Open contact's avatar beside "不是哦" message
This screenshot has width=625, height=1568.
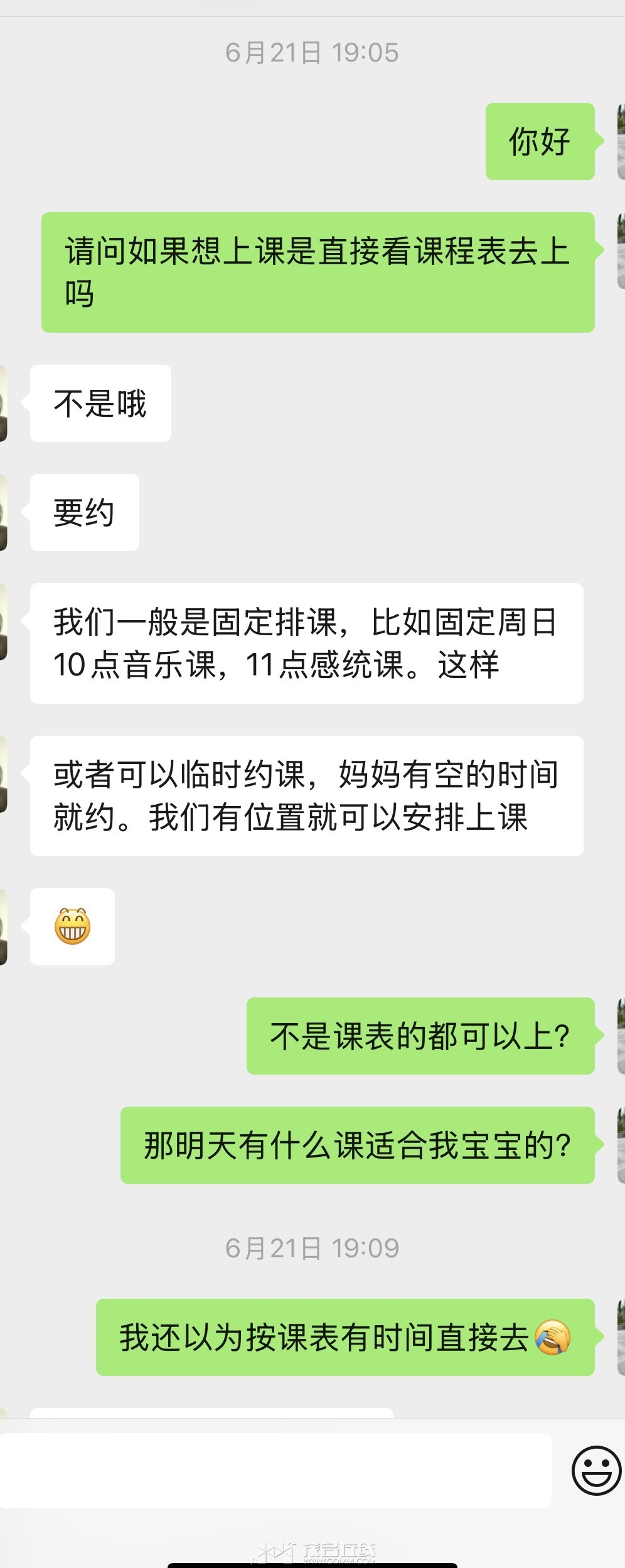tap(3, 403)
